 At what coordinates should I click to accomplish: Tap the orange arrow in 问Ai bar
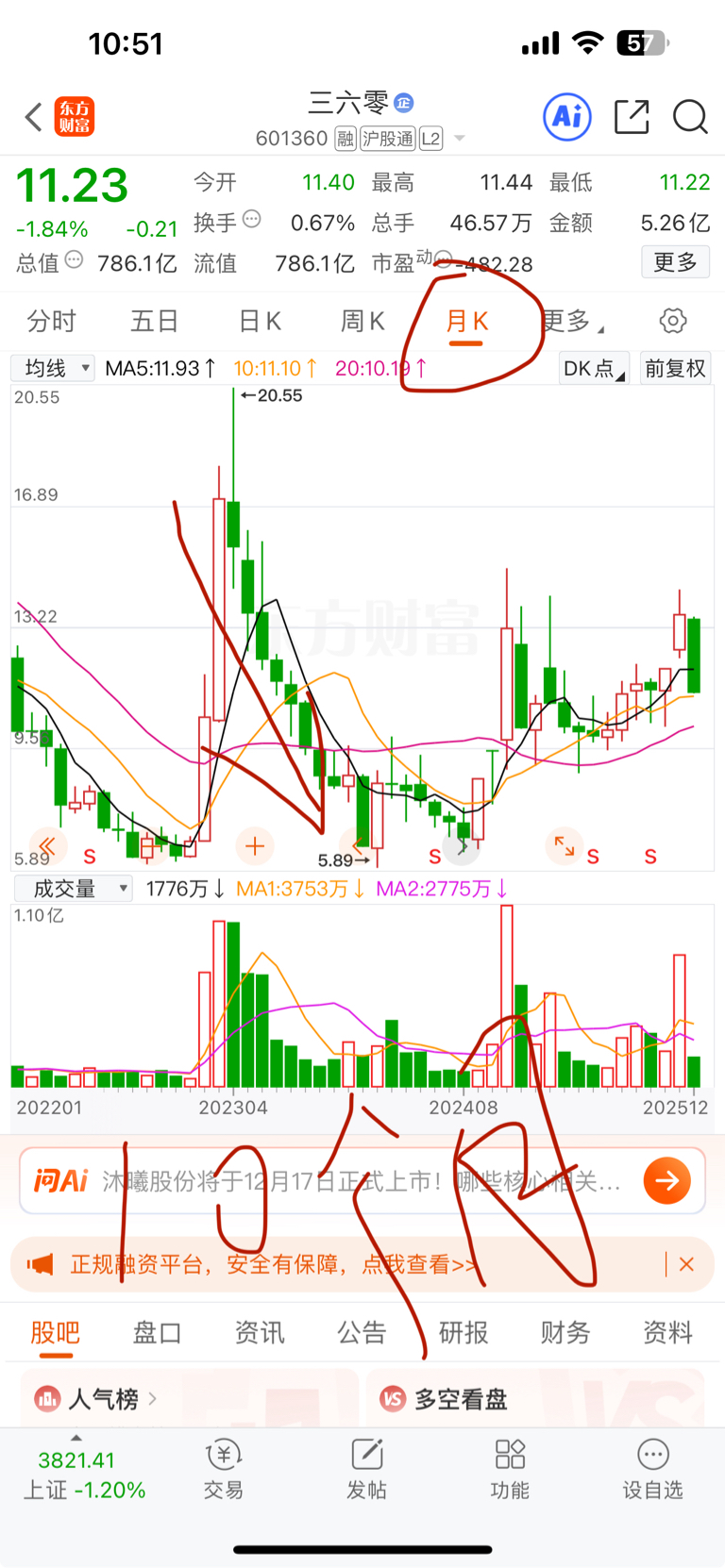click(x=666, y=1180)
